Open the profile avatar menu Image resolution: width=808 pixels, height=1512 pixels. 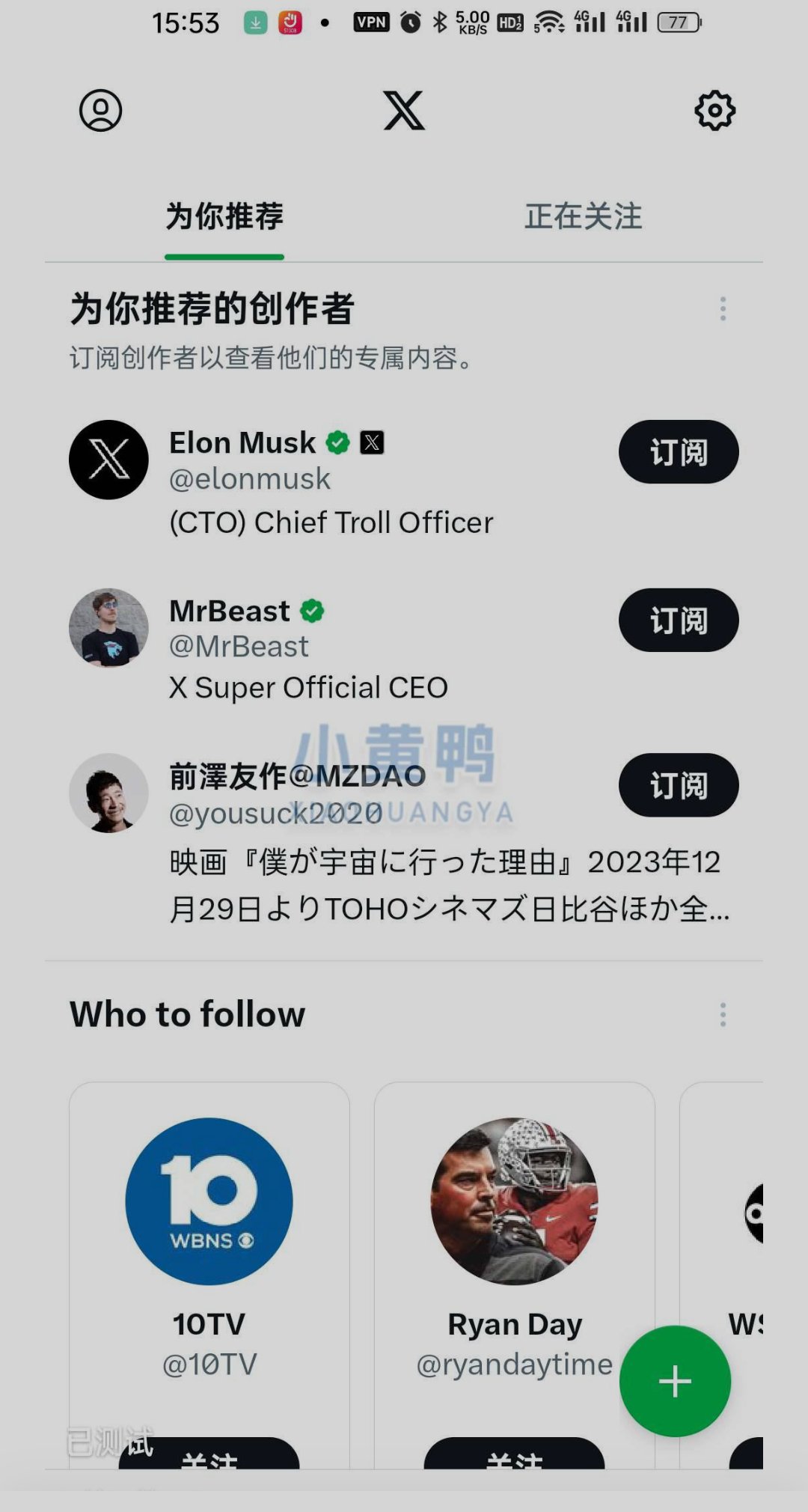[100, 111]
